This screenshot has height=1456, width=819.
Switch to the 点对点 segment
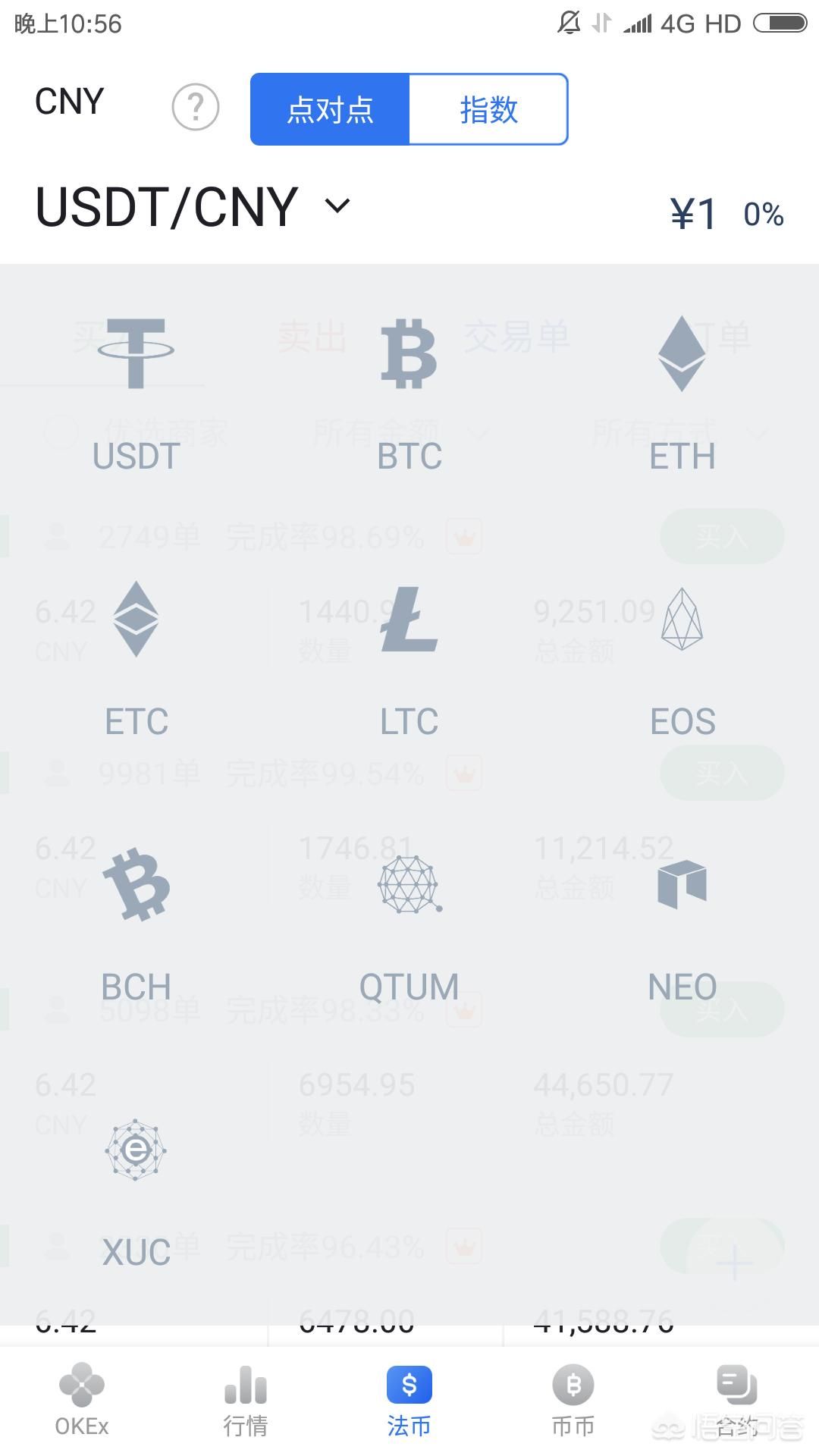tap(330, 109)
